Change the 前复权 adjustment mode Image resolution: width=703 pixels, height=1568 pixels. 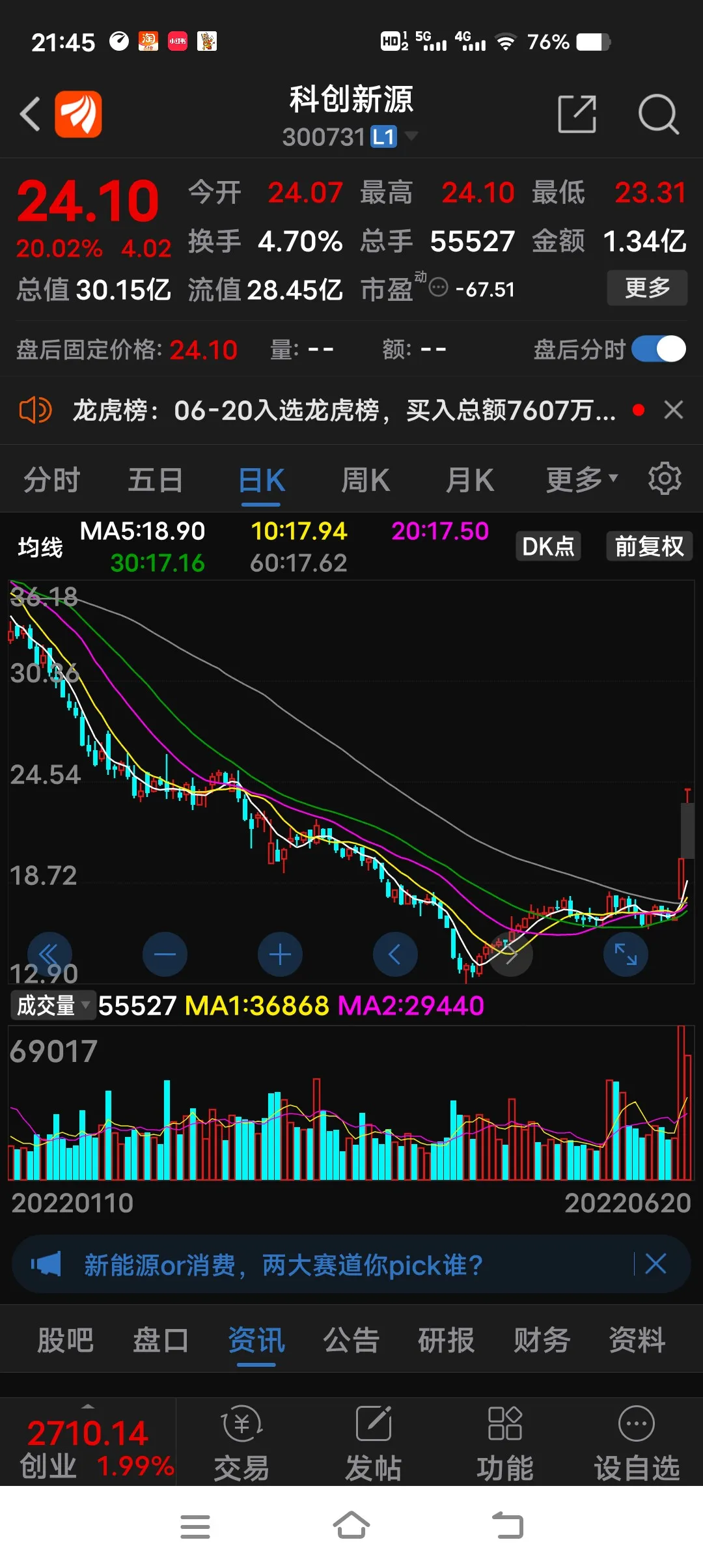pyautogui.click(x=649, y=546)
